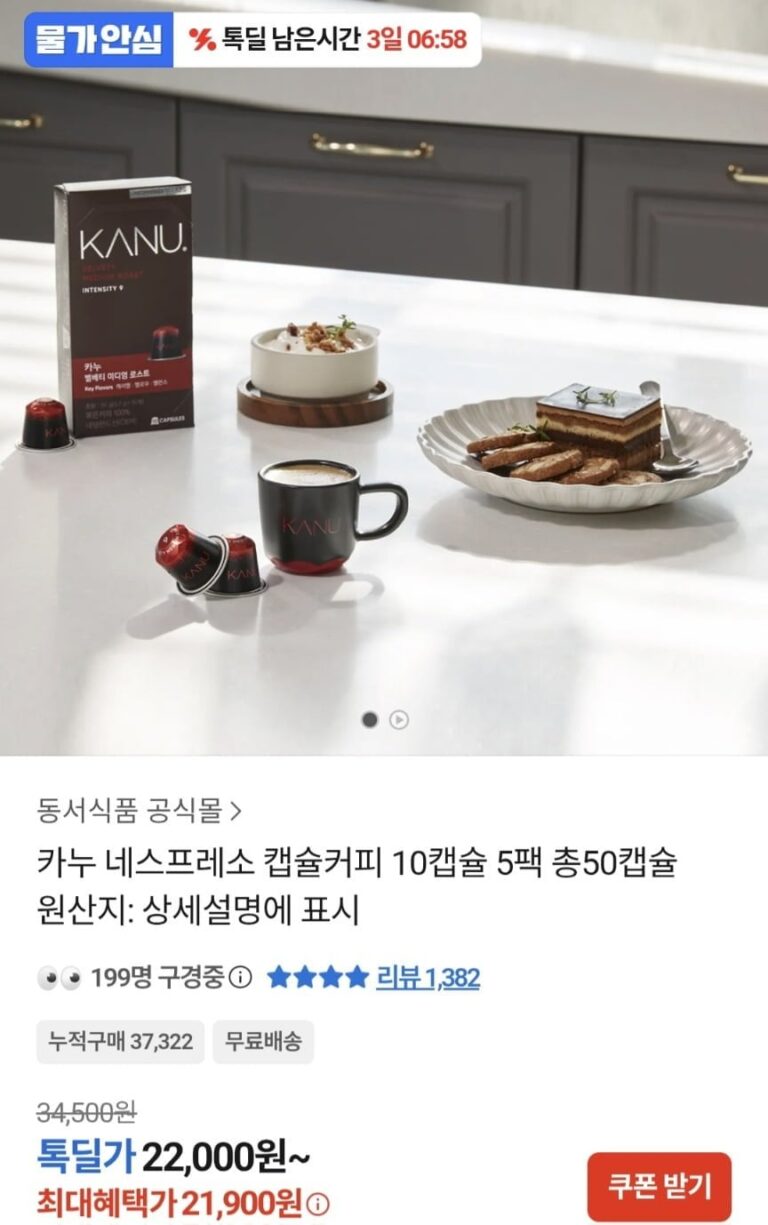Open the KANU product image
Image resolution: width=768 pixels, height=1225 pixels.
pyautogui.click(x=384, y=380)
